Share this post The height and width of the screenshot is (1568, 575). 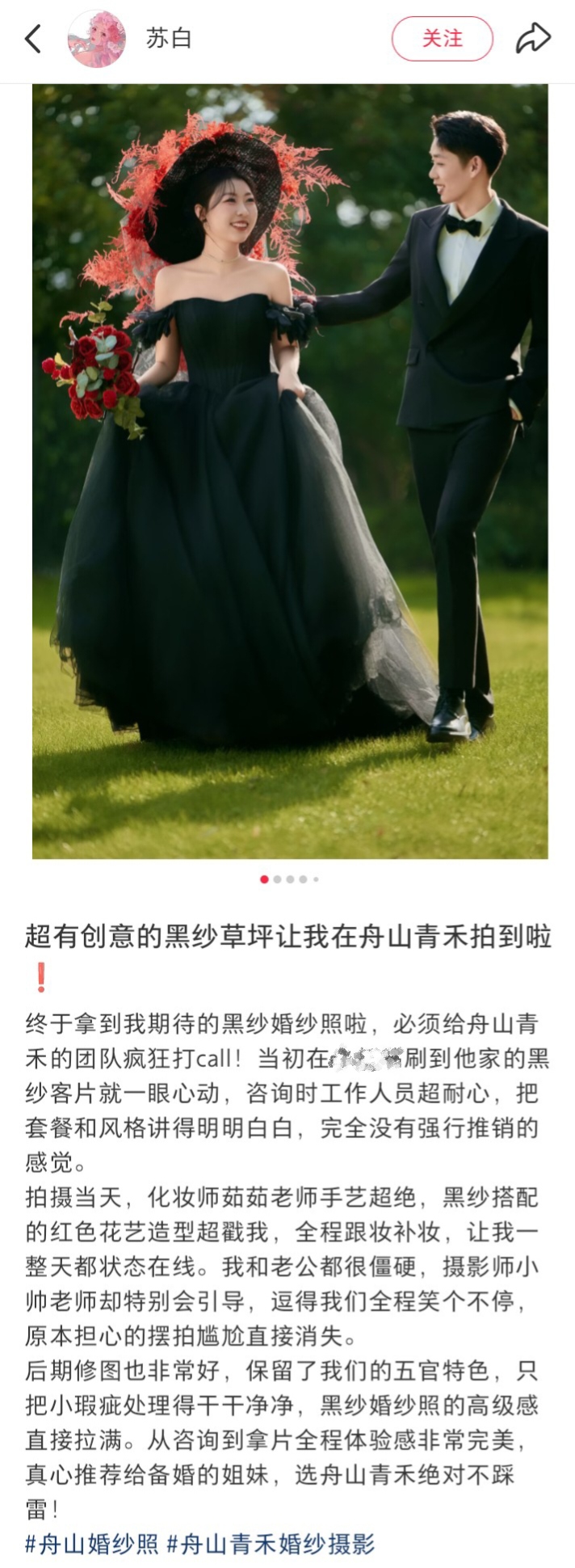click(533, 39)
